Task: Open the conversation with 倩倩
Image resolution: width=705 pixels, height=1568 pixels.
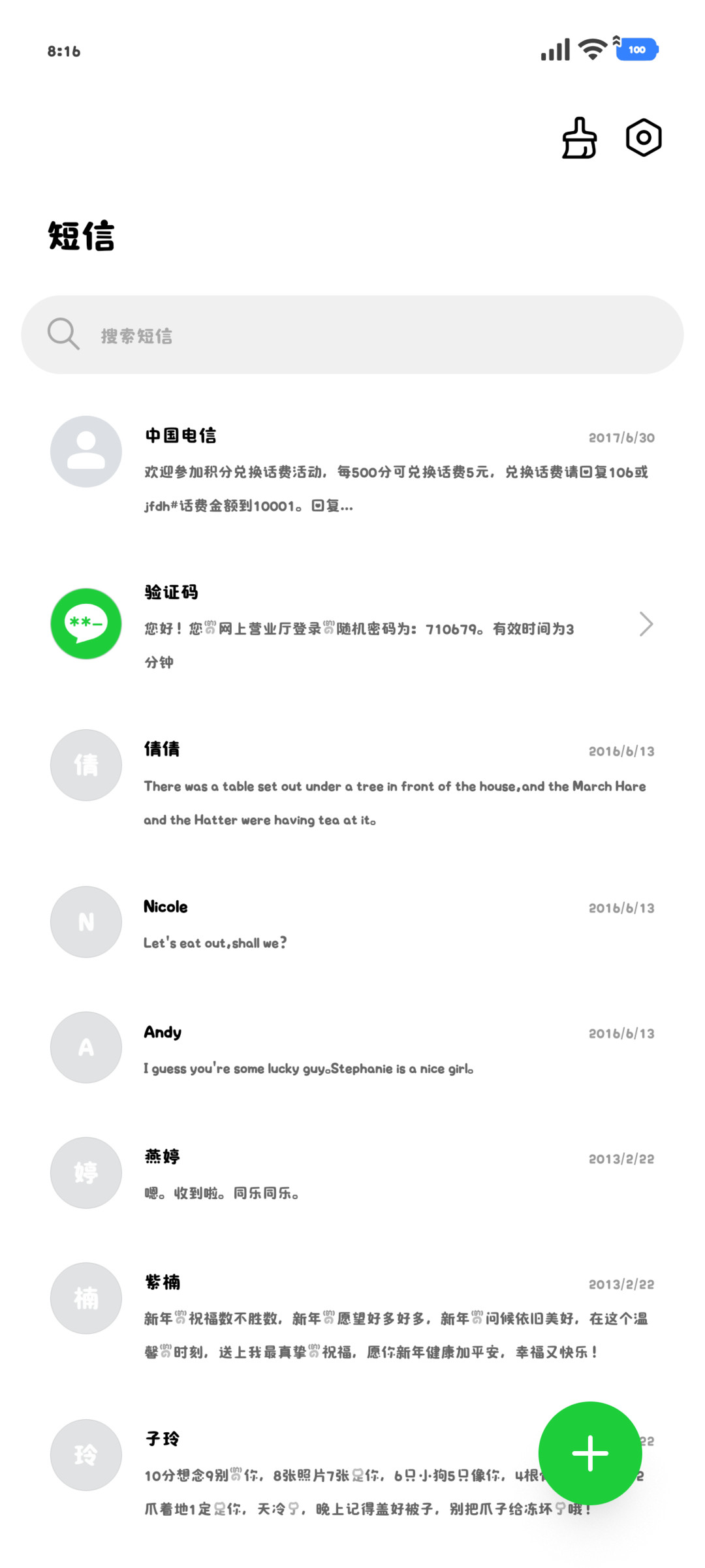Action: tap(352, 781)
